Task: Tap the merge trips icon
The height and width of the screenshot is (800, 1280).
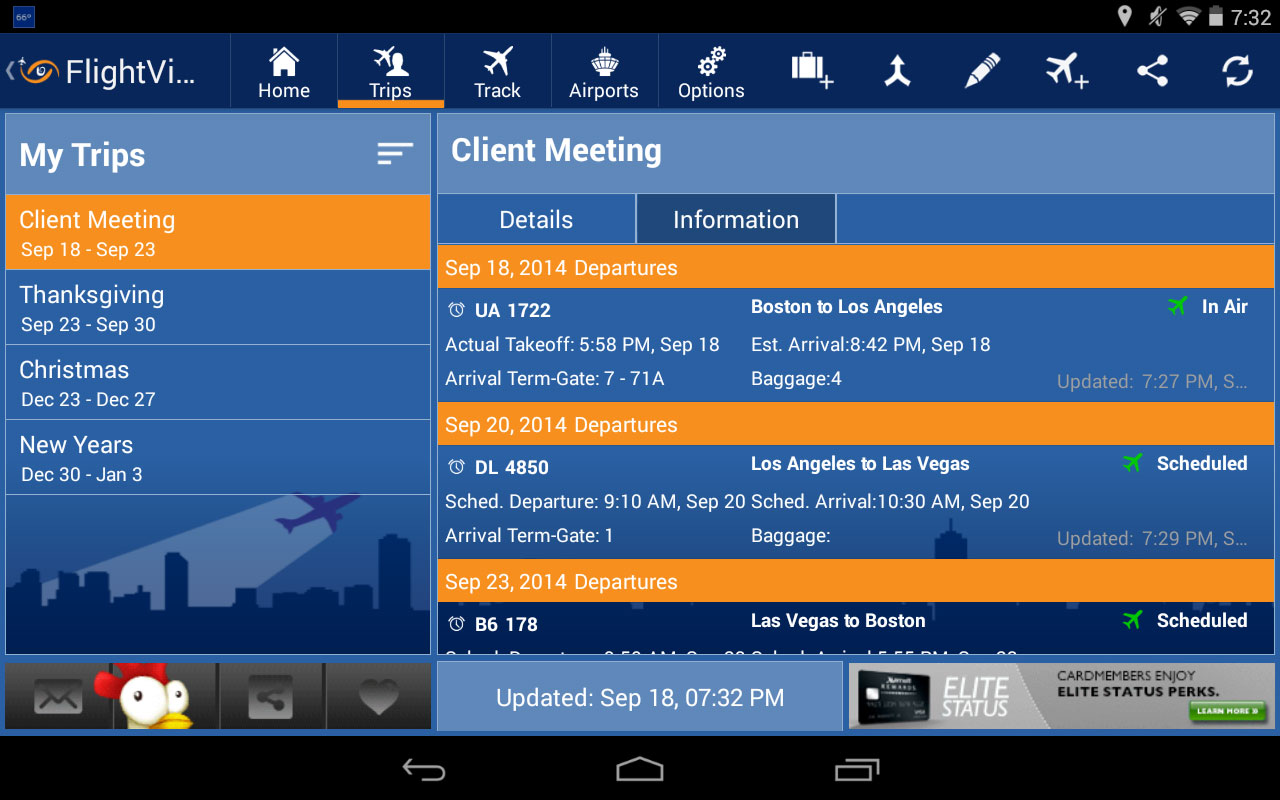Action: pyautogui.click(x=898, y=71)
